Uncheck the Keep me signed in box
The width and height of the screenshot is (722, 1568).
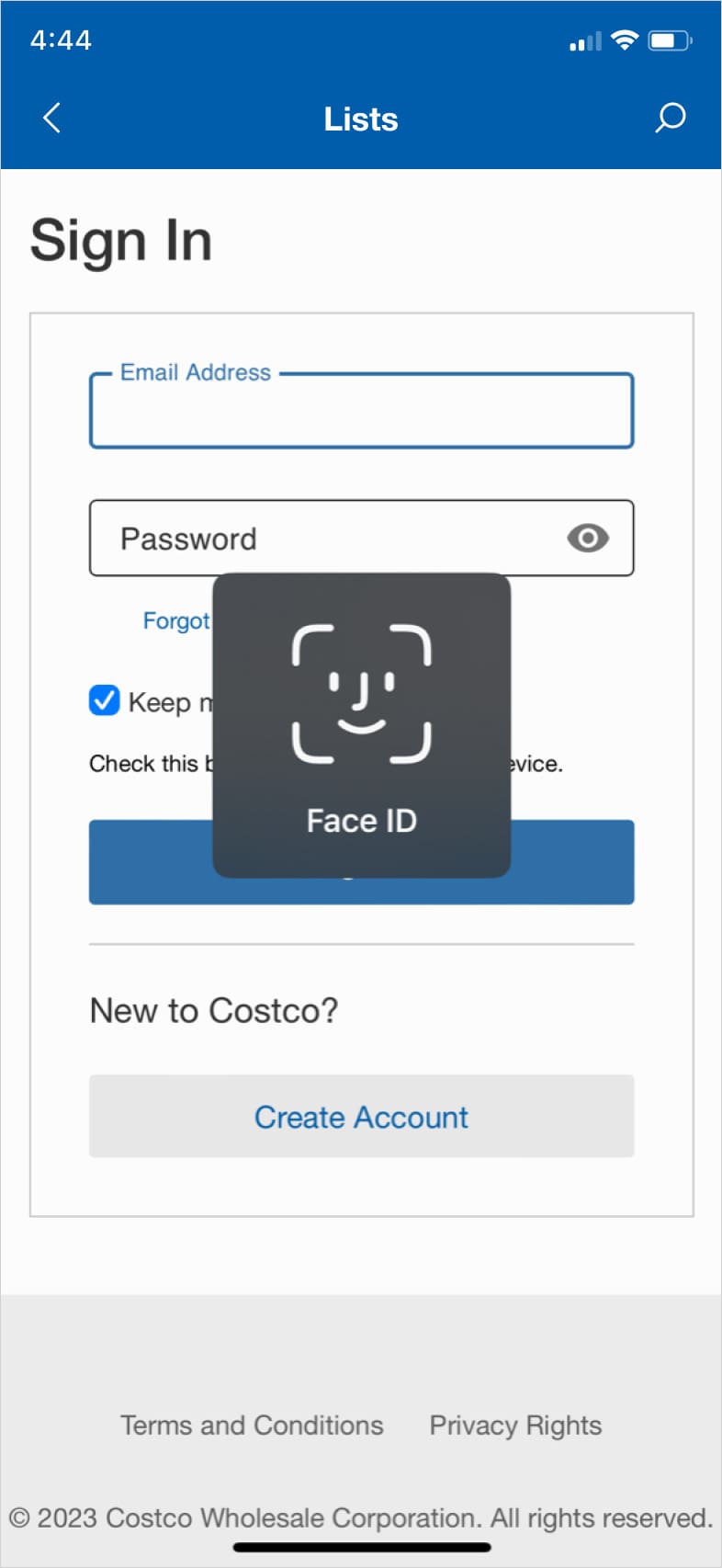[104, 700]
